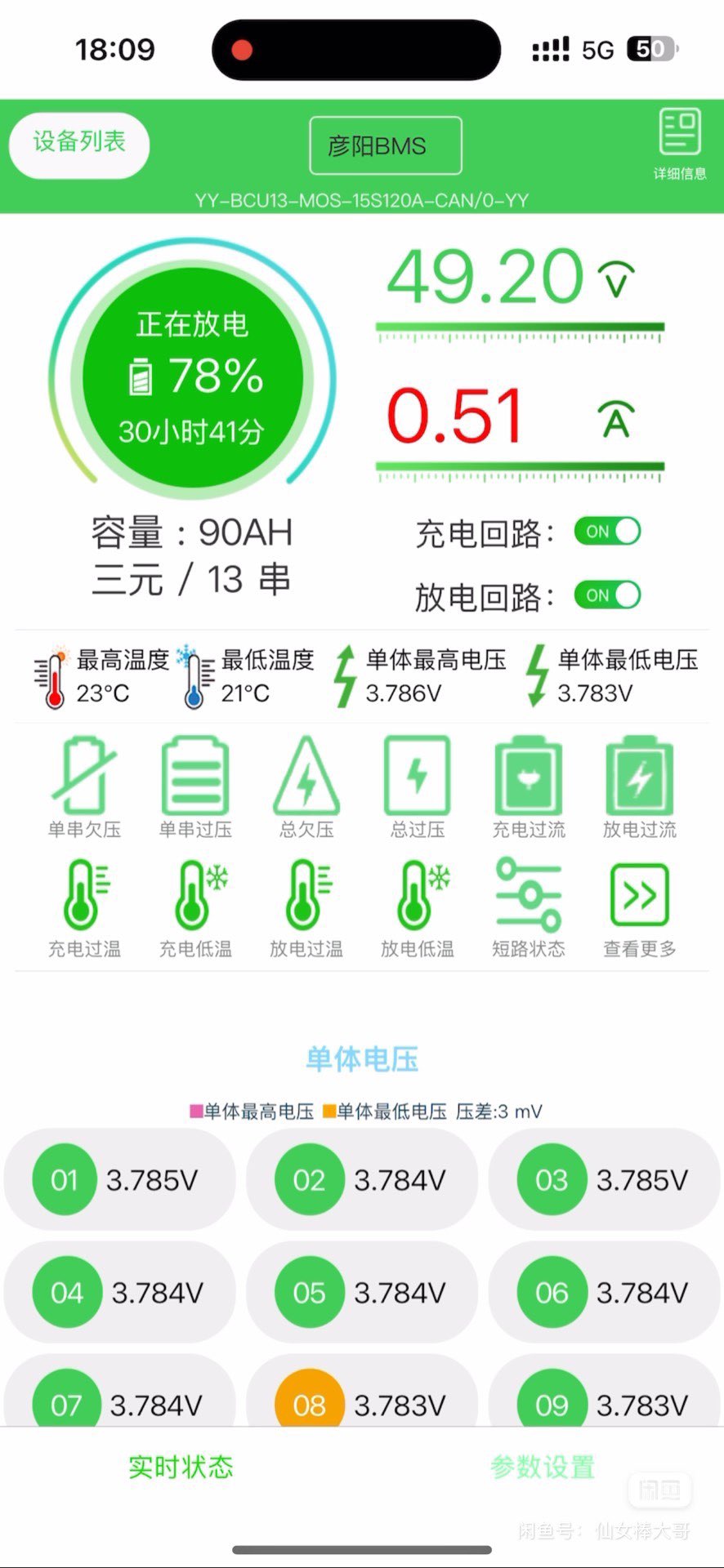Viewport: 724px width, 1568px height.
Task: Switch to the 实时状态 tab
Action: tap(181, 1466)
